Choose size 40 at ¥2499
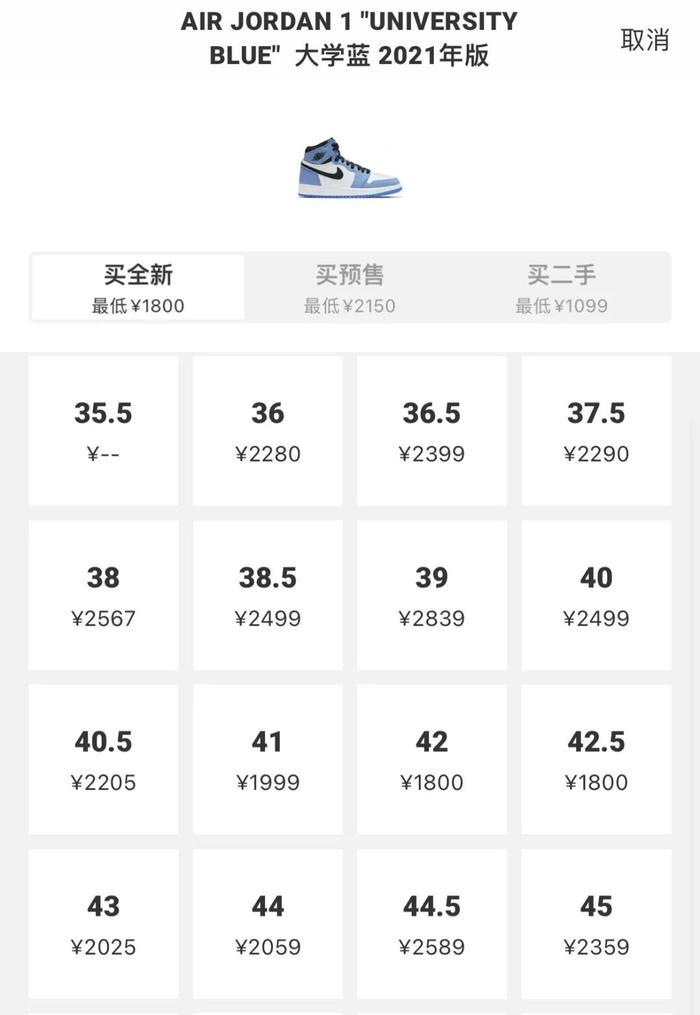The image size is (700, 1015). coord(596,595)
